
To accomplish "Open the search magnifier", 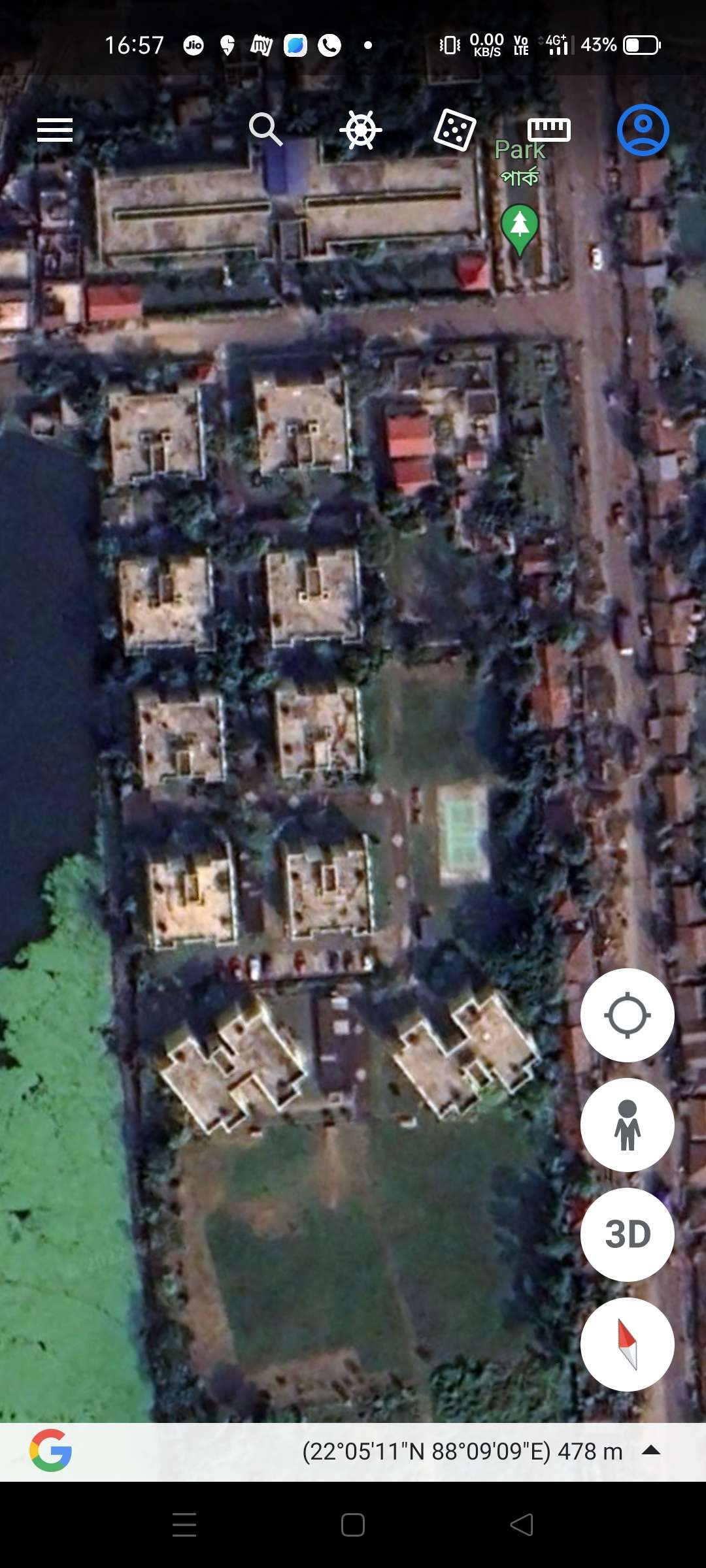I will point(265,129).
